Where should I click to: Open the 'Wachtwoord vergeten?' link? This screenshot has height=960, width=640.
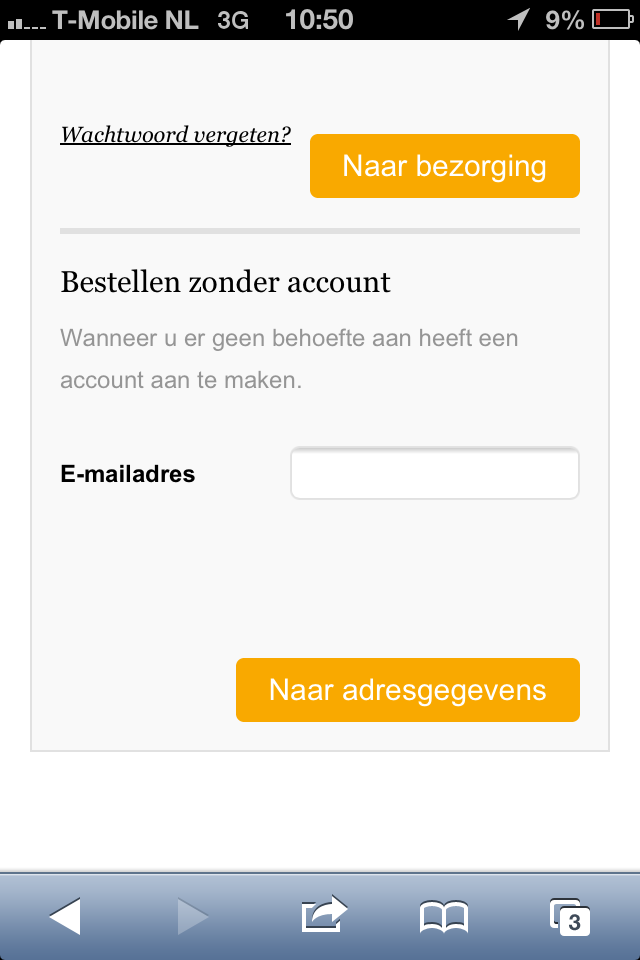[x=176, y=135]
